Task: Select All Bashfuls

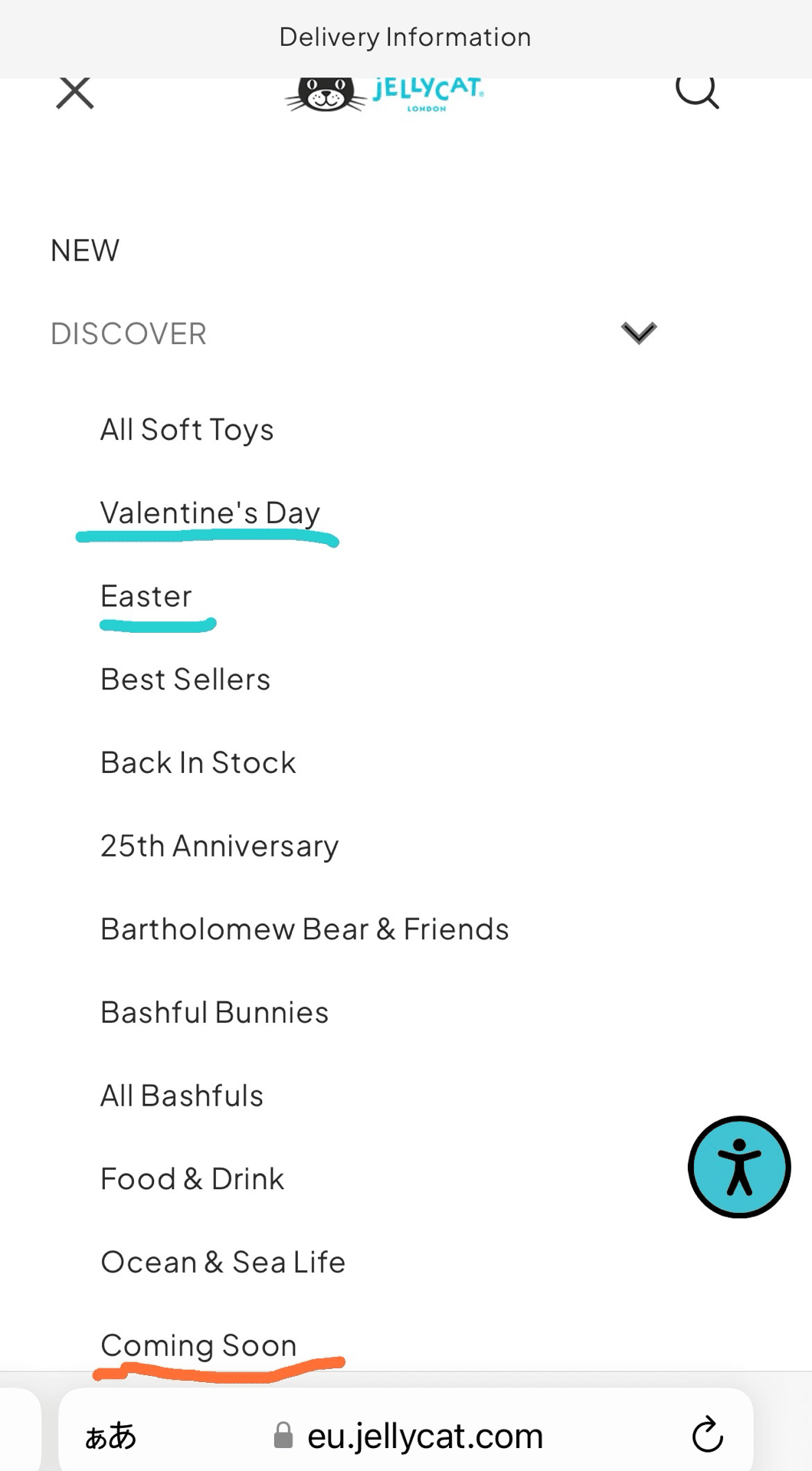Action: click(x=182, y=1096)
